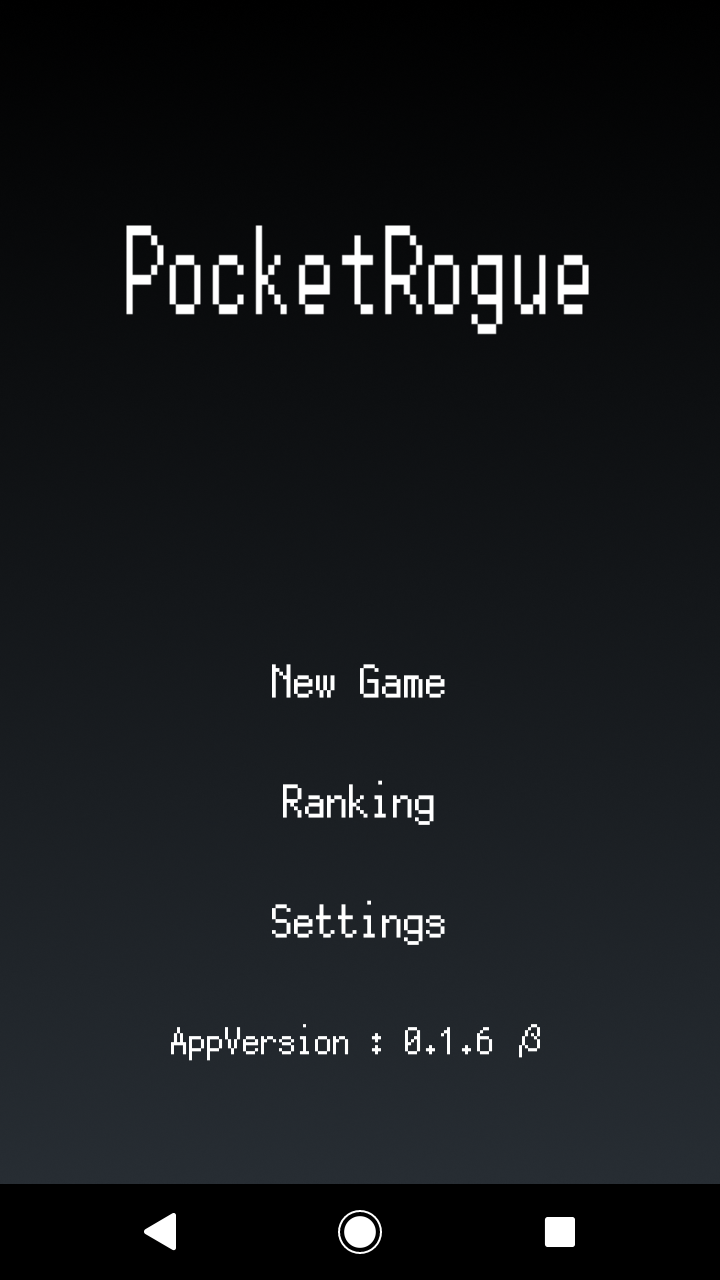Adjust game options through Settings
720x1280 pixels.
click(358, 922)
